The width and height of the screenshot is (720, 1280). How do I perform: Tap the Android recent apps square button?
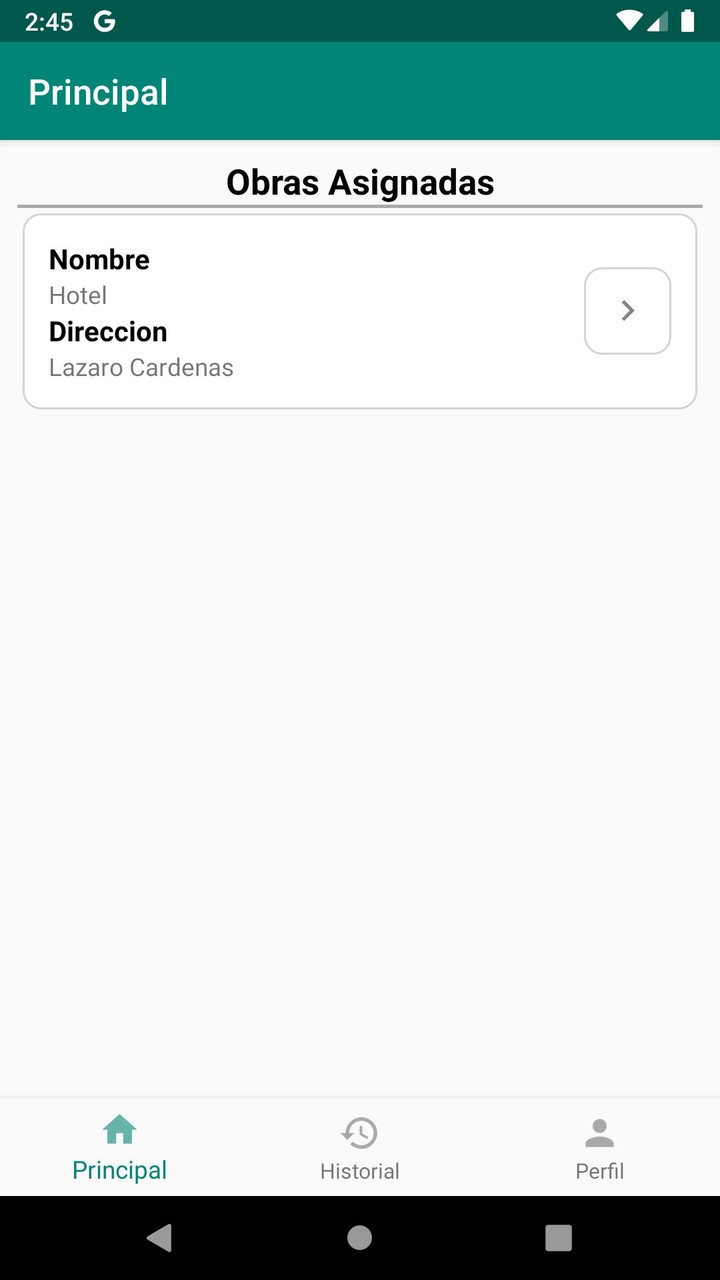(558, 1237)
